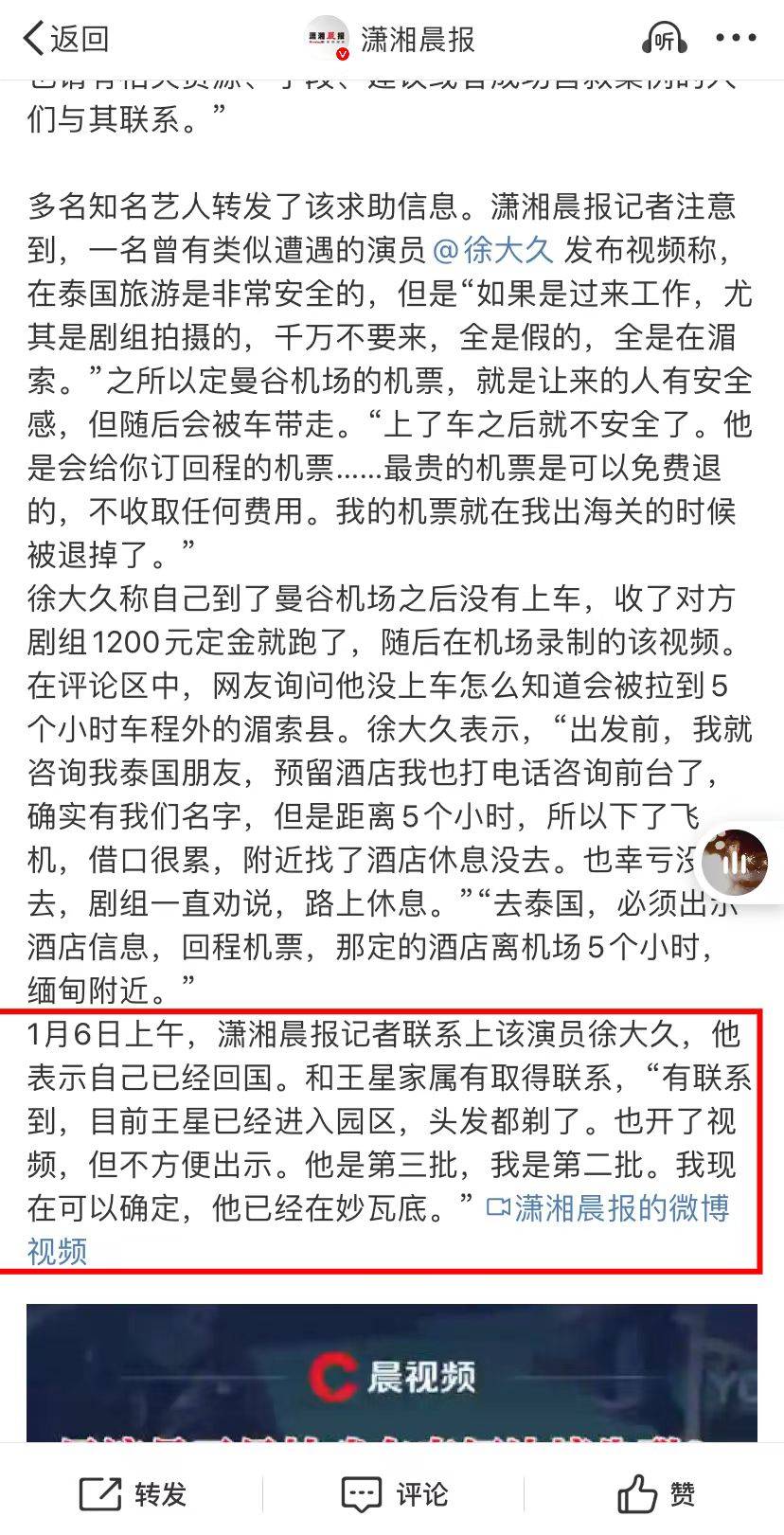Open the 潇湘晨报的微博视频 link

379,1229
